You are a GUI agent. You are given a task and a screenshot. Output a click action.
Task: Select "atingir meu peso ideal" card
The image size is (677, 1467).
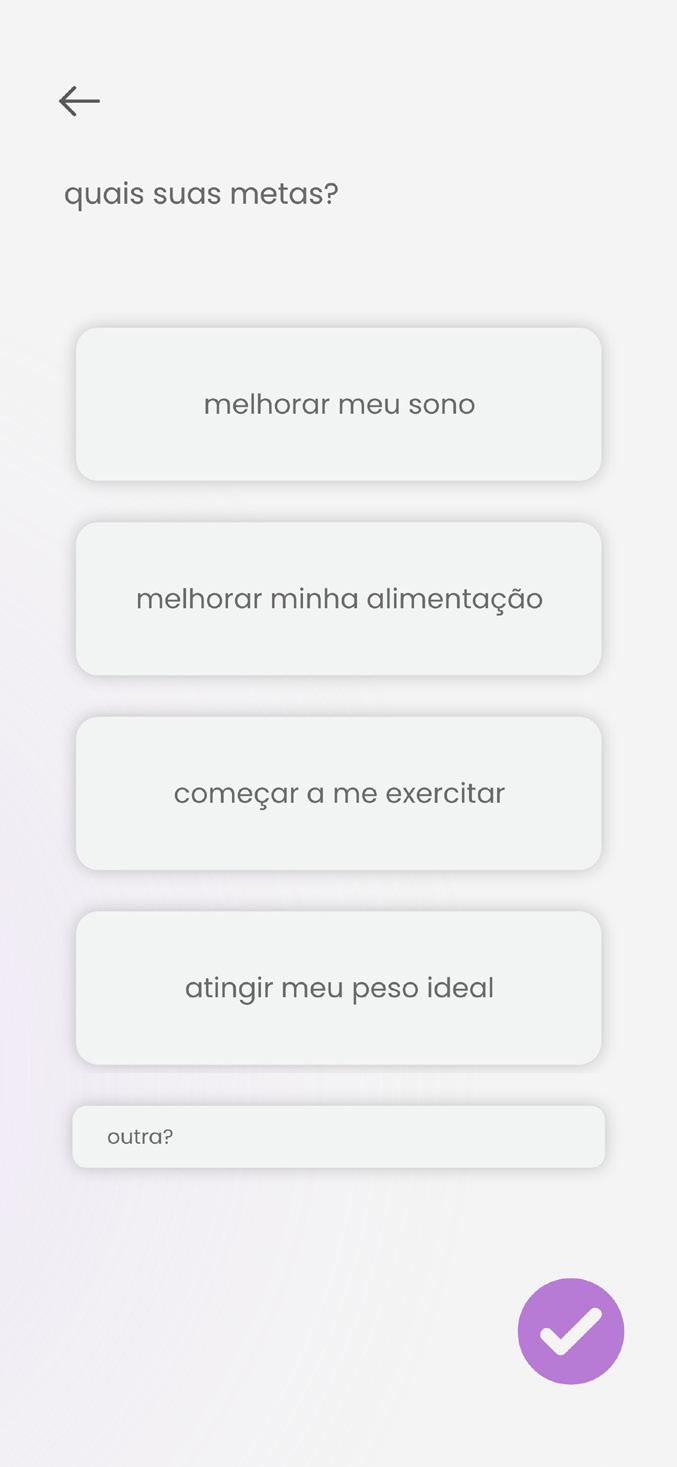pyautogui.click(x=339, y=988)
